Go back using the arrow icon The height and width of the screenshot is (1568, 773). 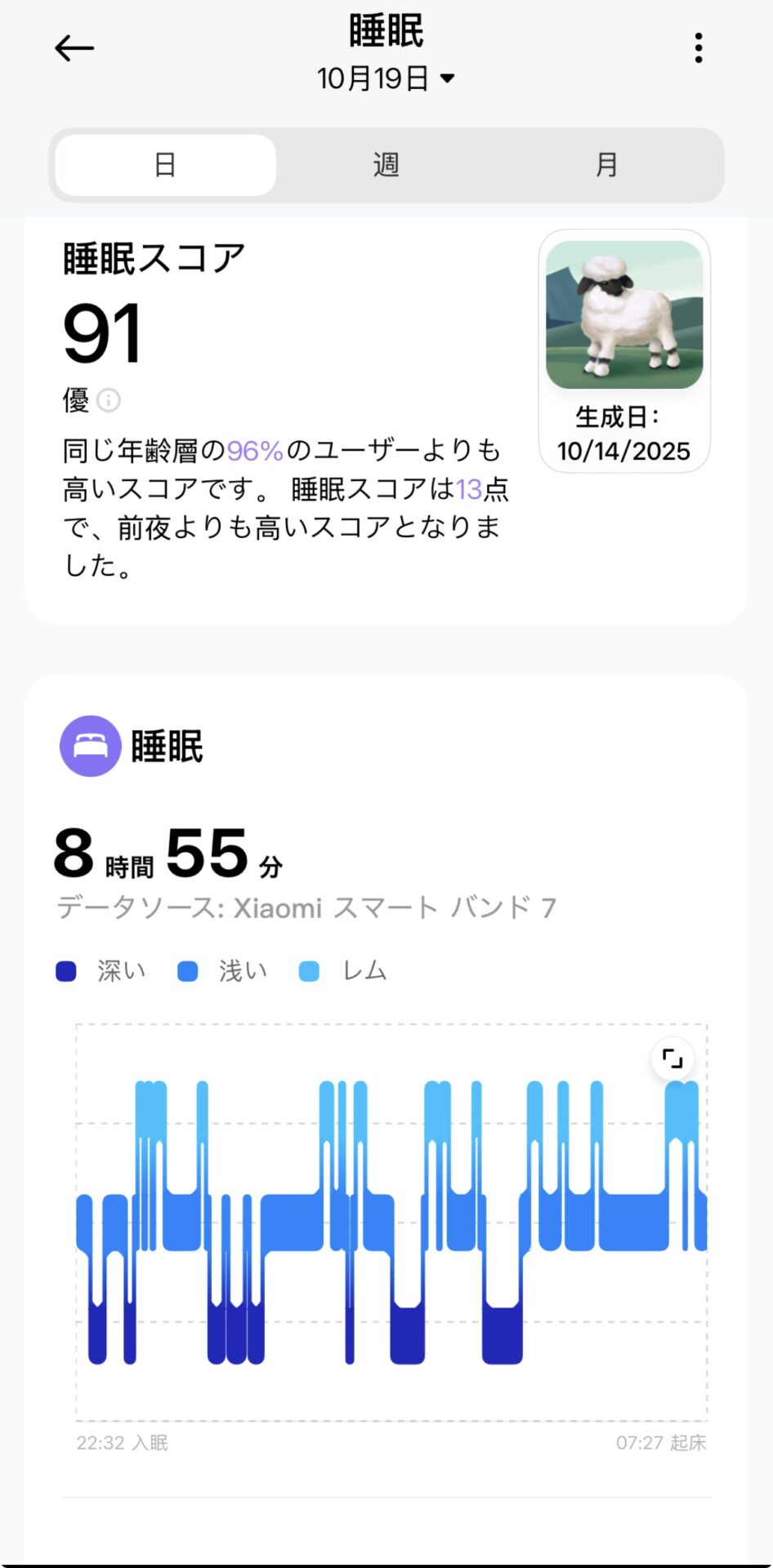point(74,48)
